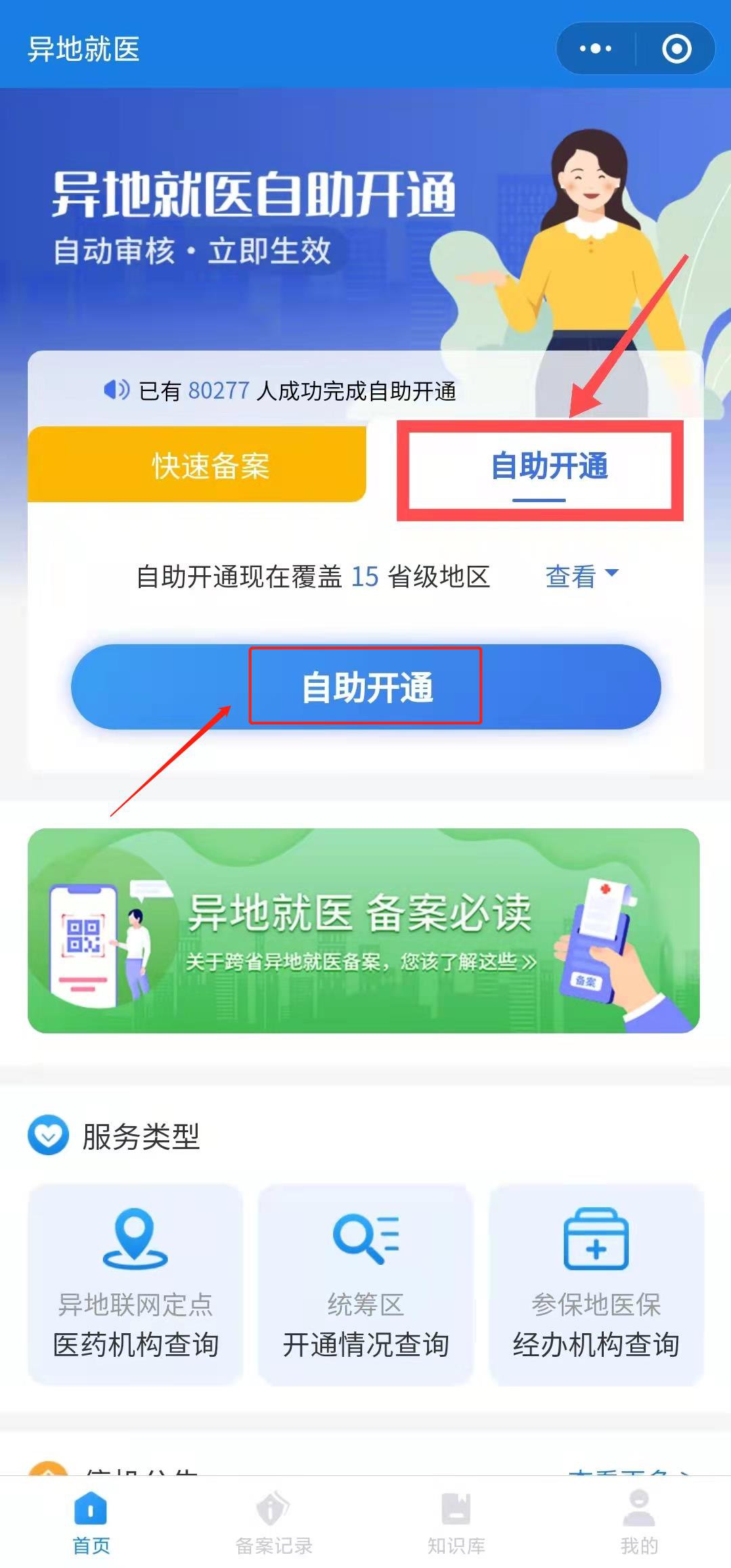Open the 异地就医 备案必读 banner
Image resolution: width=731 pixels, height=1568 pixels.
click(x=363, y=931)
